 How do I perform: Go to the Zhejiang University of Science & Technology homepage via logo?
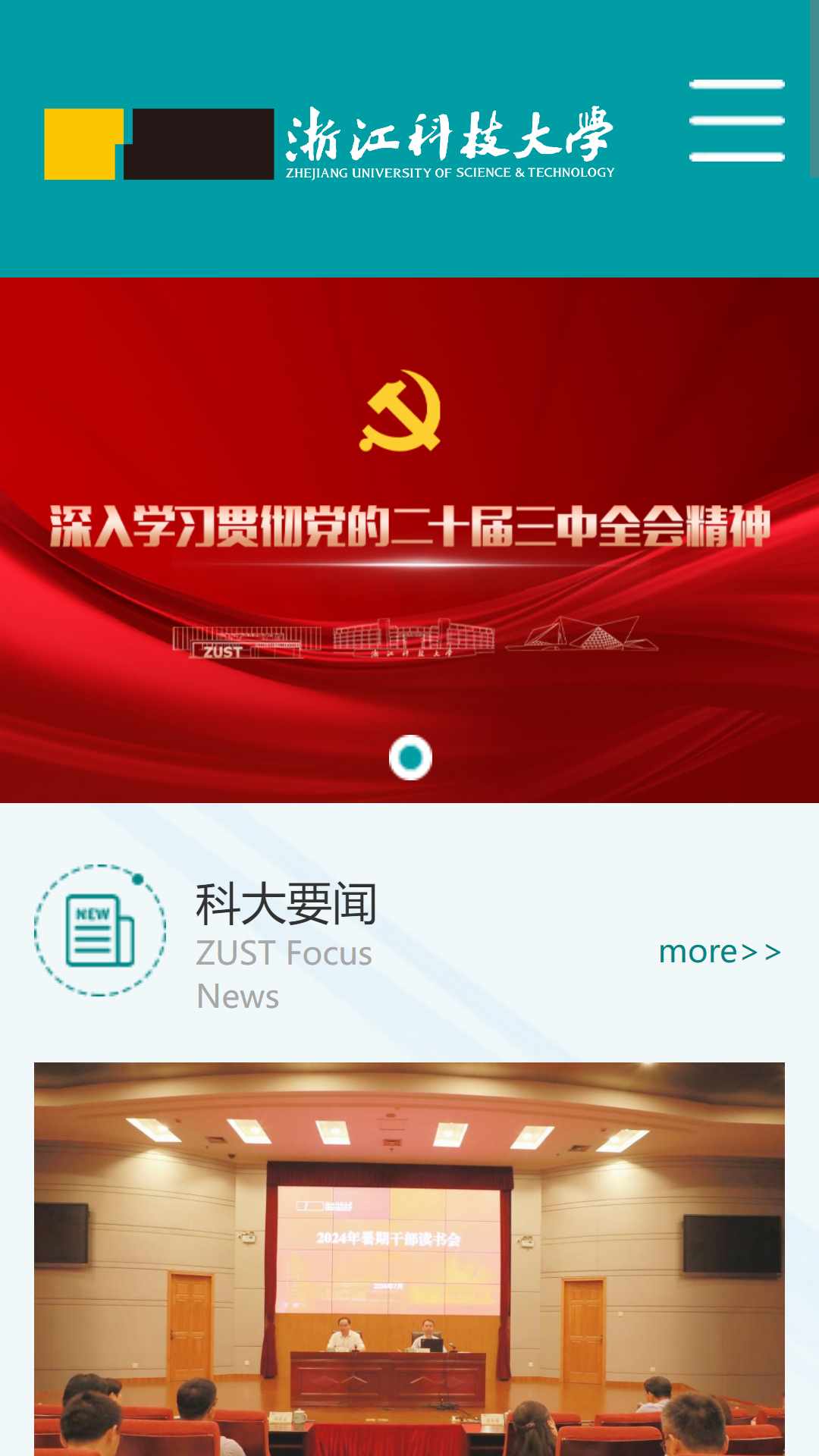click(329, 143)
